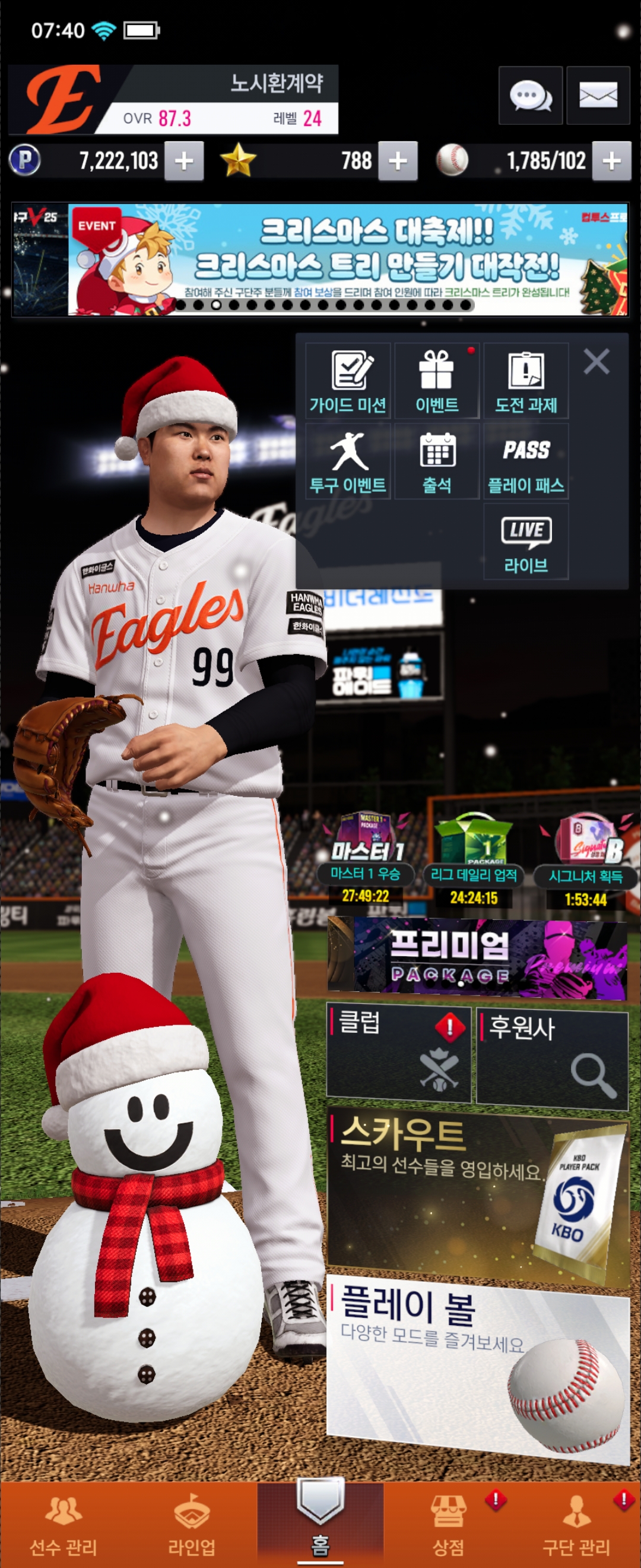Open the 클럽 card

coord(398,1054)
